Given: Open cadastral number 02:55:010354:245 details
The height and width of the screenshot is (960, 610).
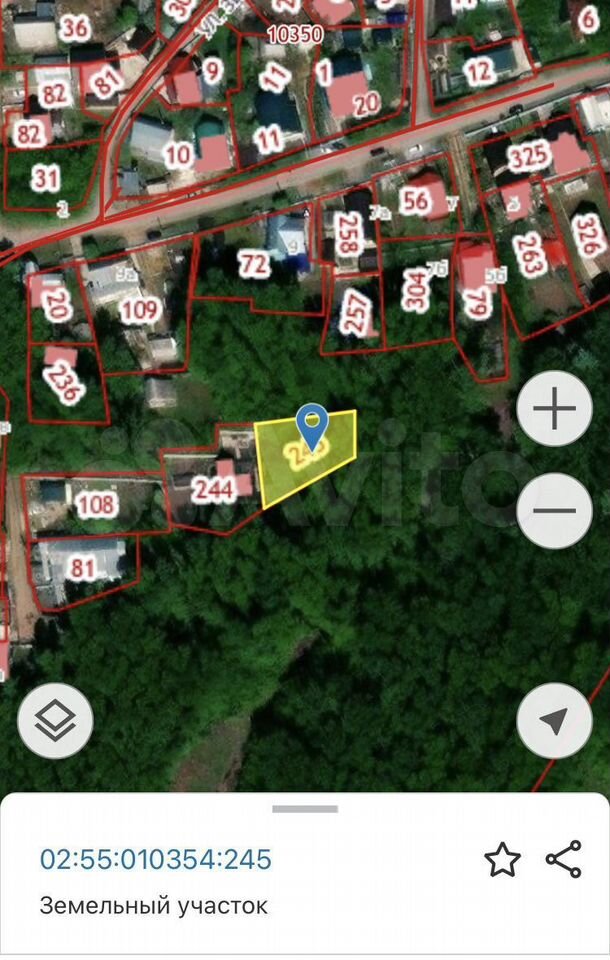Looking at the screenshot, I should [156, 859].
